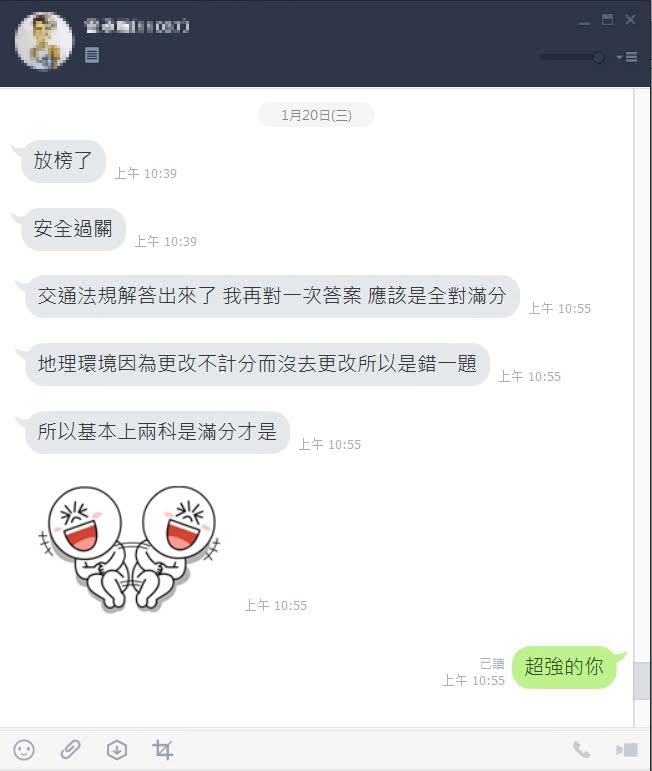This screenshot has height=771, width=652.
Task: Maximize the chat window
Action: point(607,20)
